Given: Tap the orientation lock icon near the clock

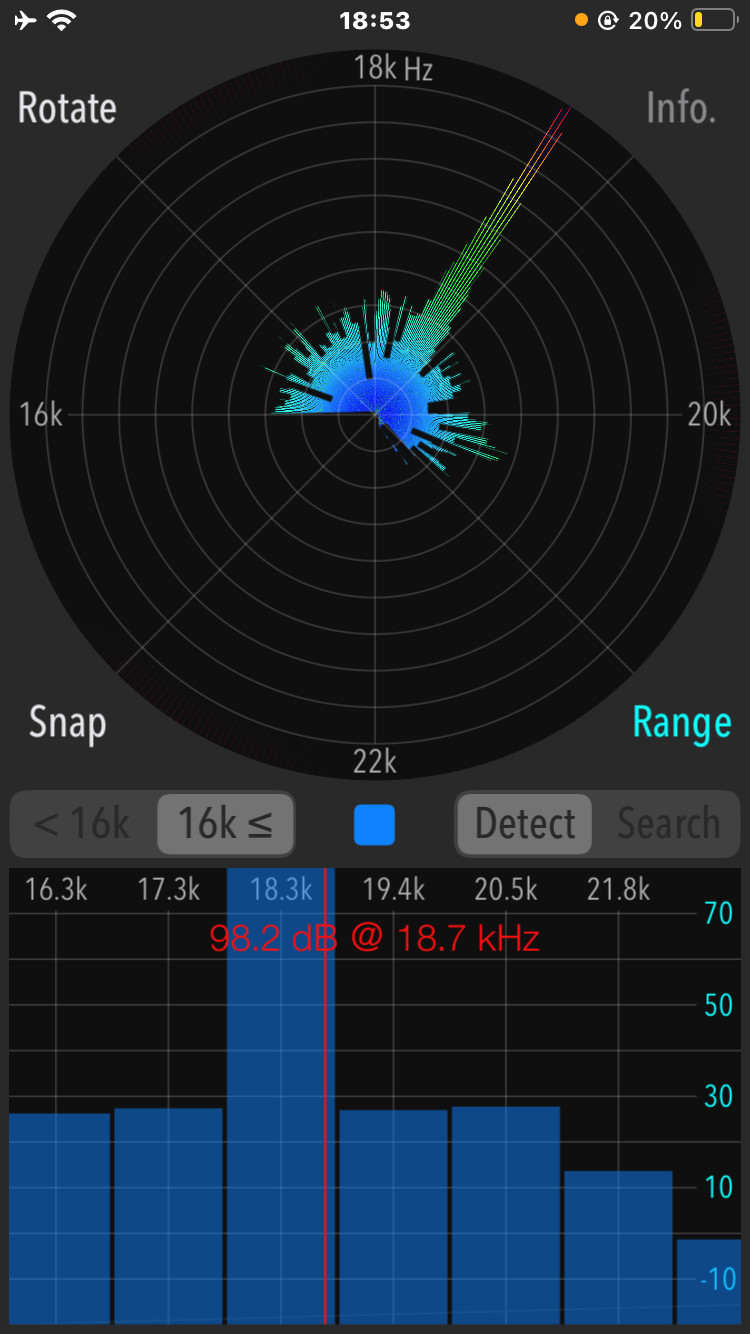Looking at the screenshot, I should (608, 19).
